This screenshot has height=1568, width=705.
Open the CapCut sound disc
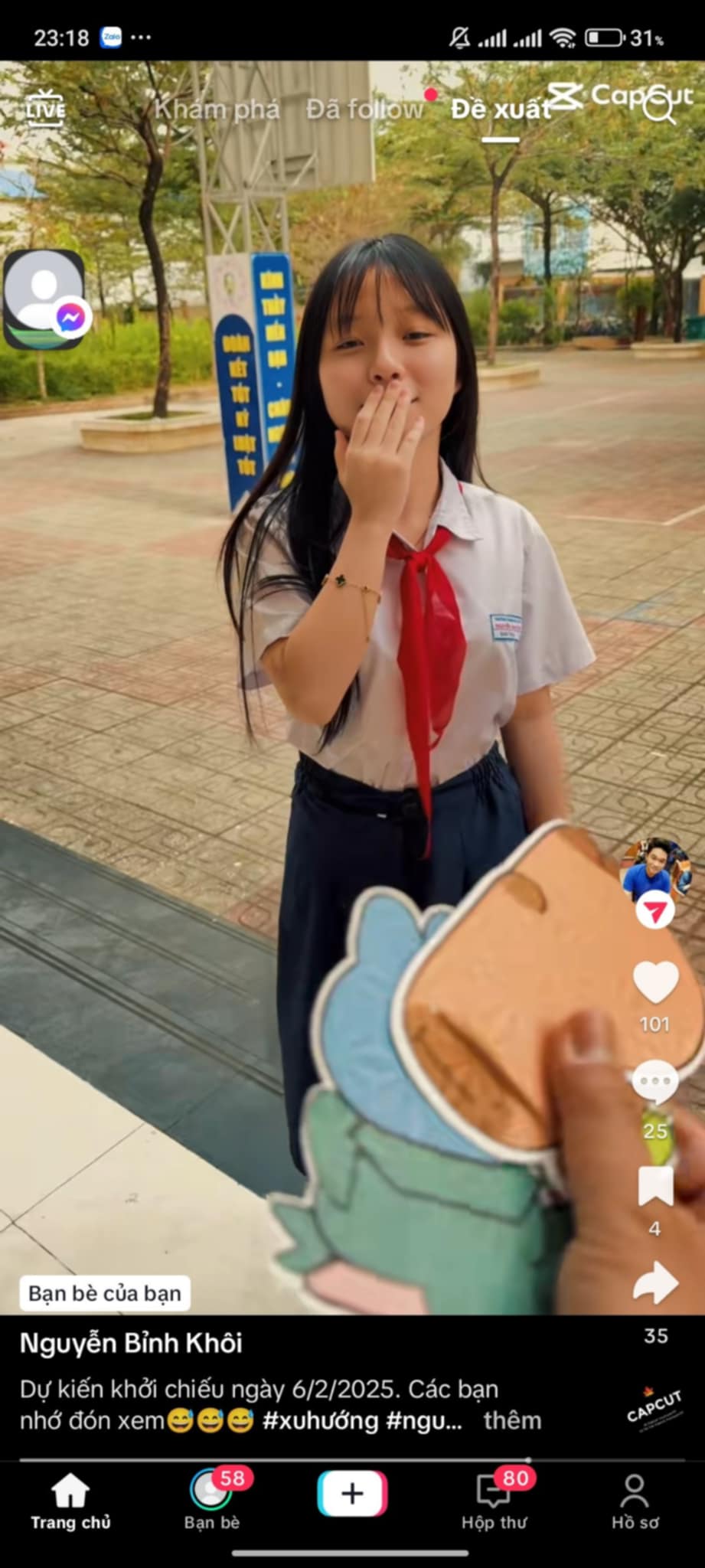tap(654, 1409)
